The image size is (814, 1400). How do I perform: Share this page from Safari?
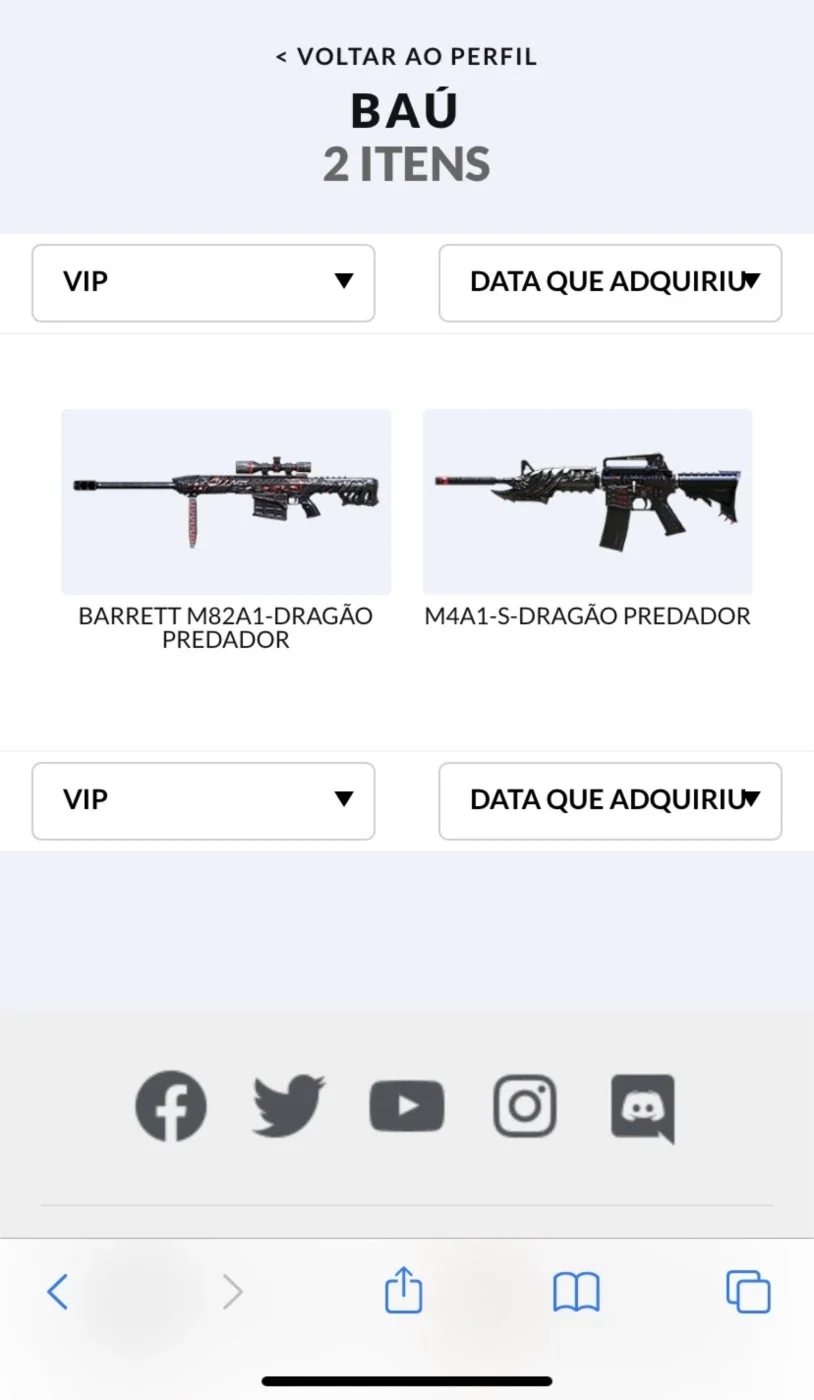[404, 1289]
